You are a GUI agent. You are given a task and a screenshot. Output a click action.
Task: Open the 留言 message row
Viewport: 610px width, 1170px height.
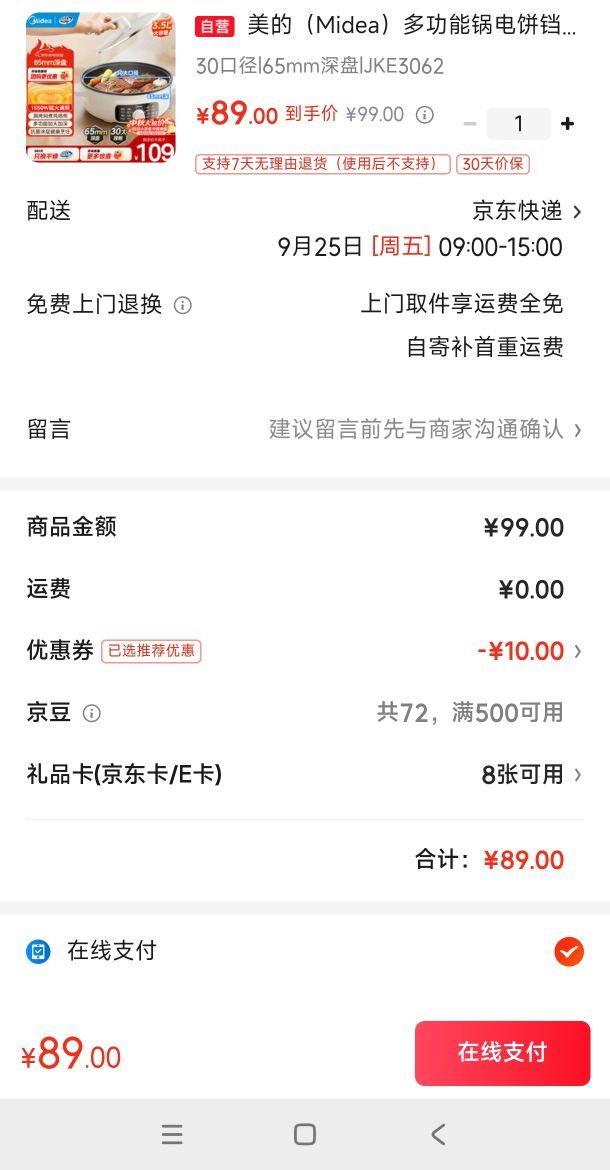coord(305,430)
